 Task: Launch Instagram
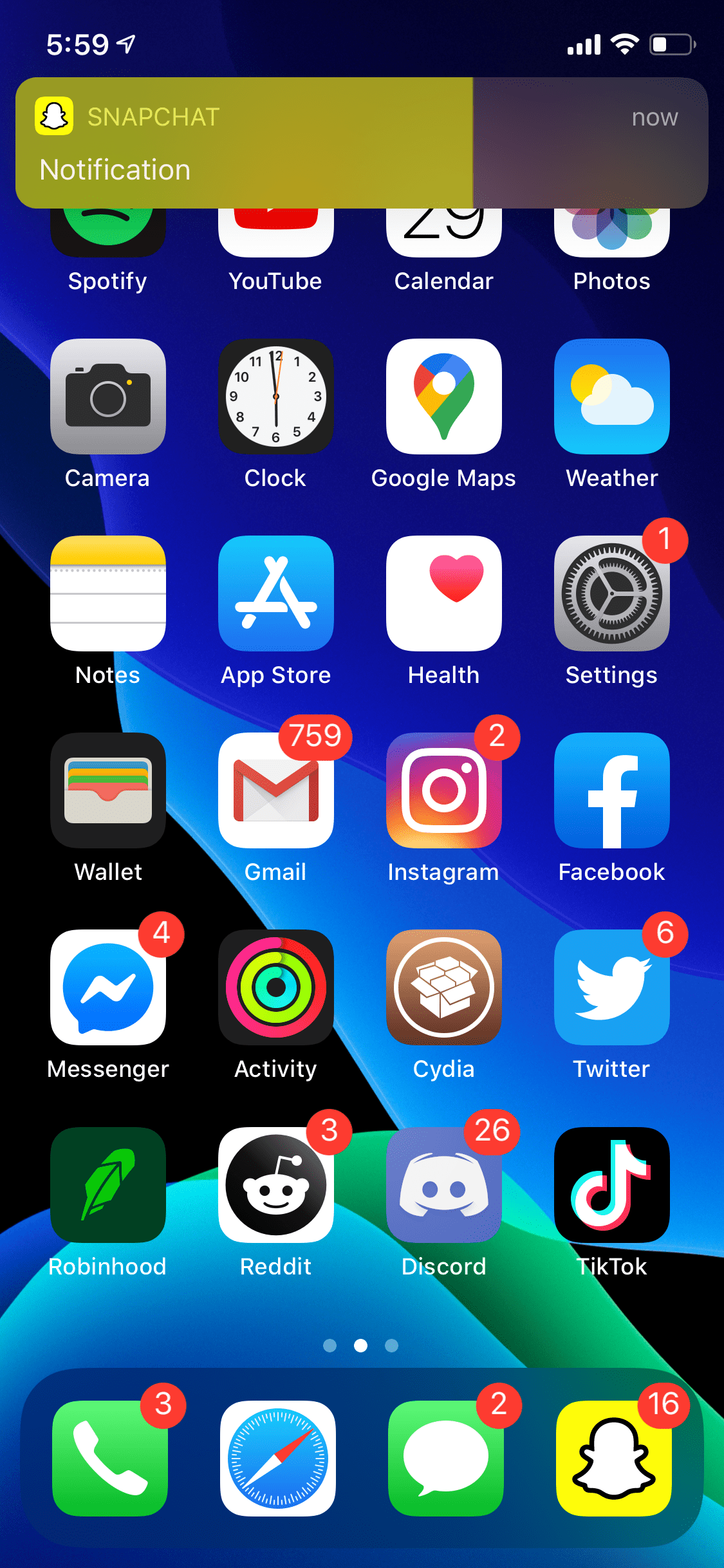[x=443, y=790]
